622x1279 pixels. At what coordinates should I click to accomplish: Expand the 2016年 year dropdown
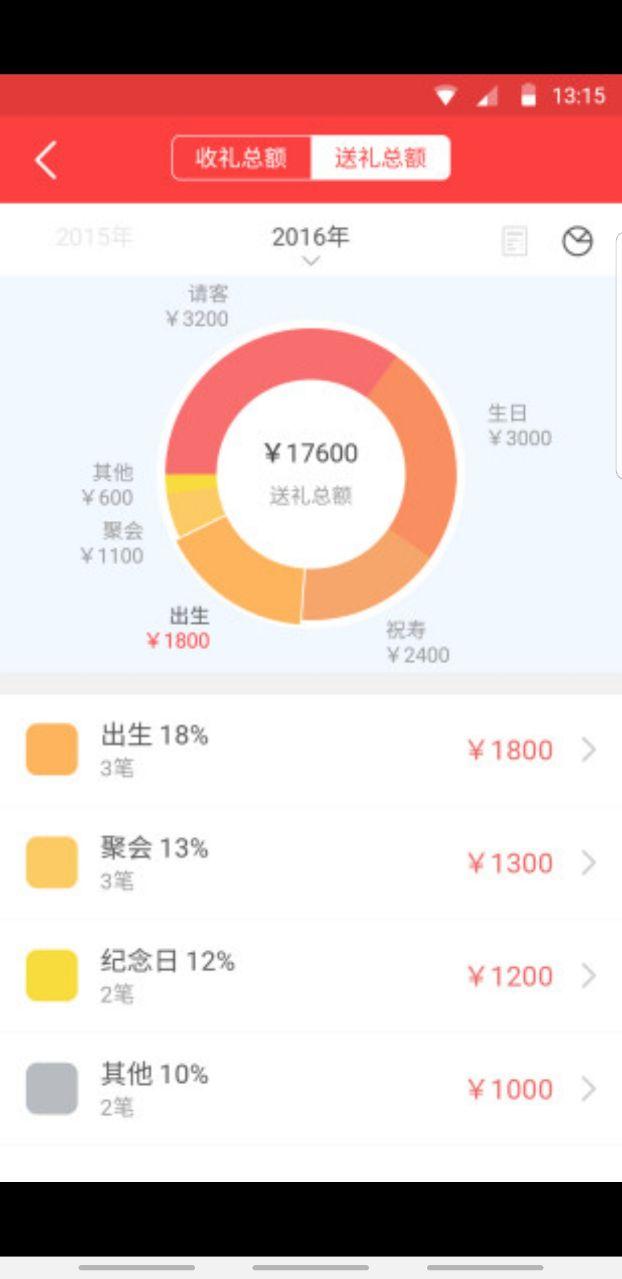[x=311, y=244]
